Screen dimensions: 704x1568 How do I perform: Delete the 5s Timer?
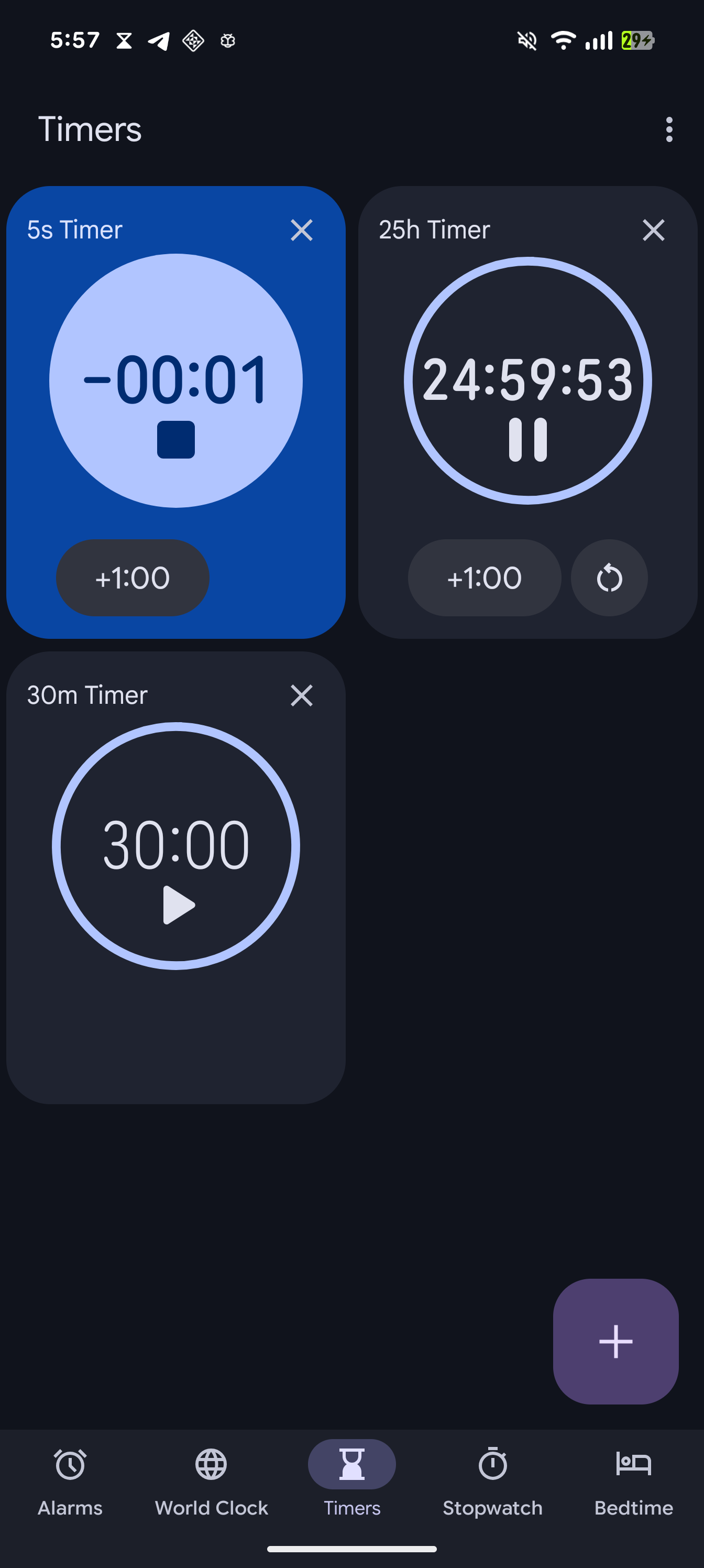tap(301, 230)
